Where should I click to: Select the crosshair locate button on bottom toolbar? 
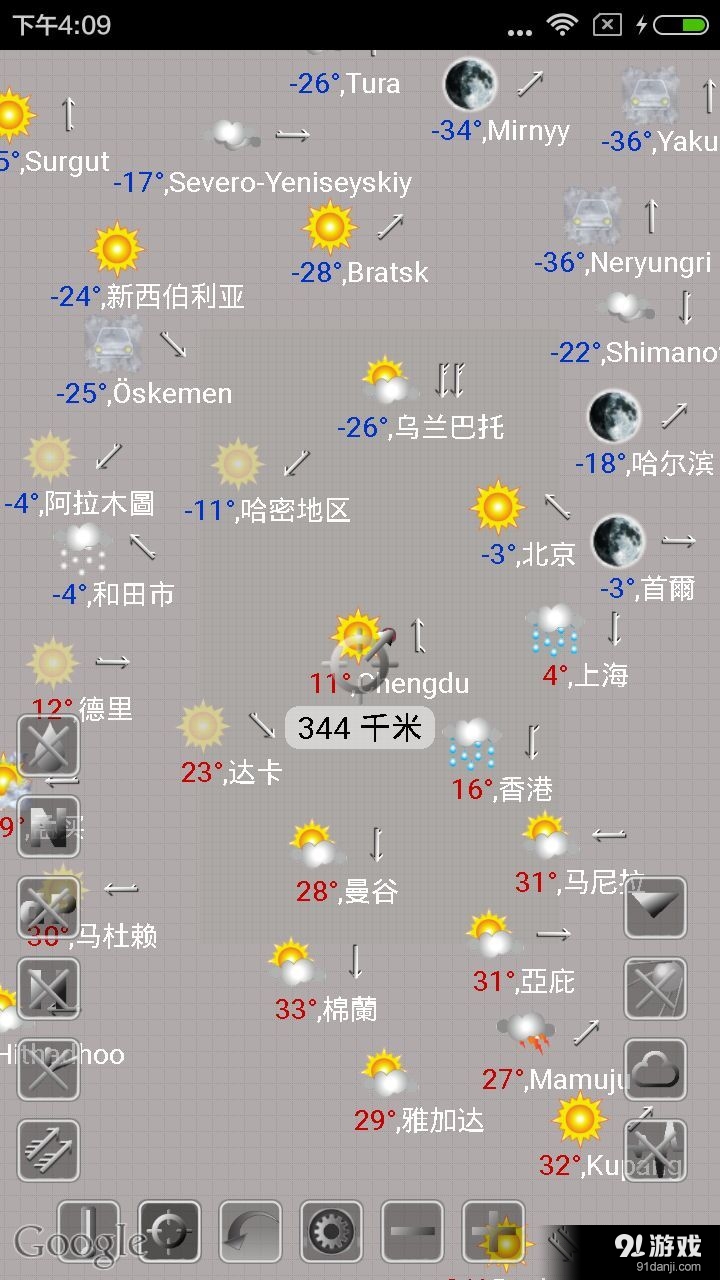(x=169, y=1230)
